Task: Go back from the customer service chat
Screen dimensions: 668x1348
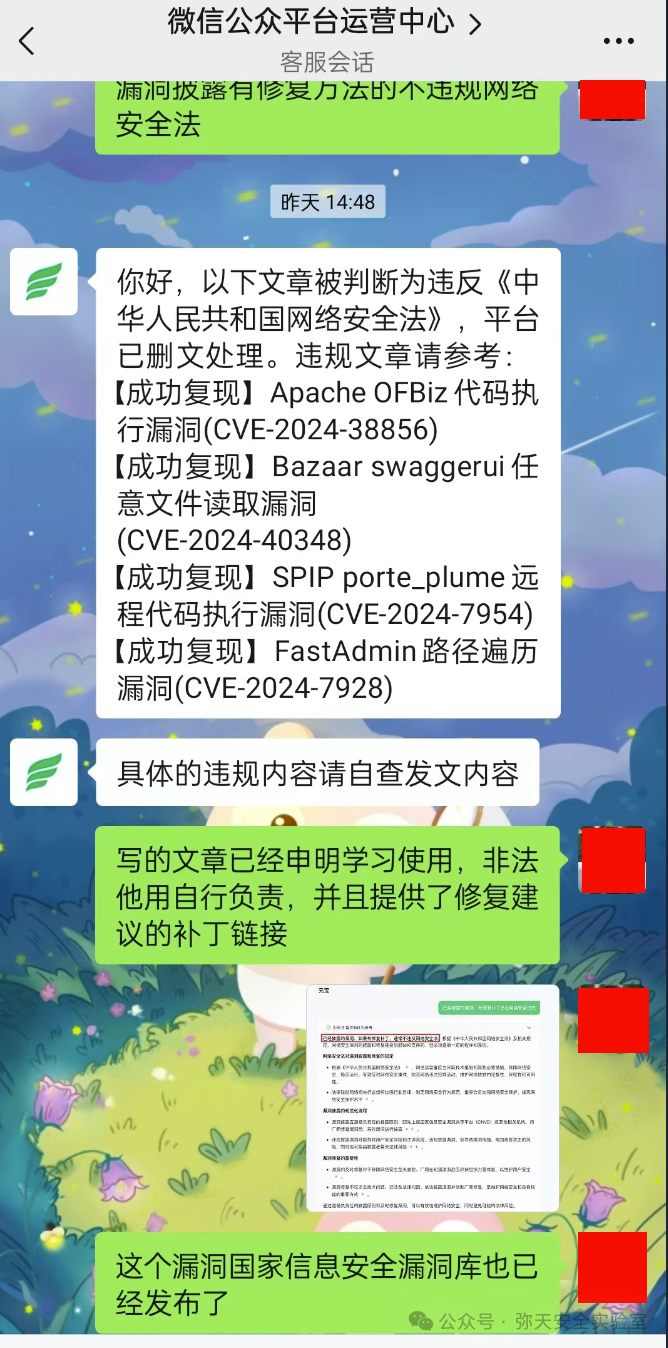Action: (x=27, y=41)
